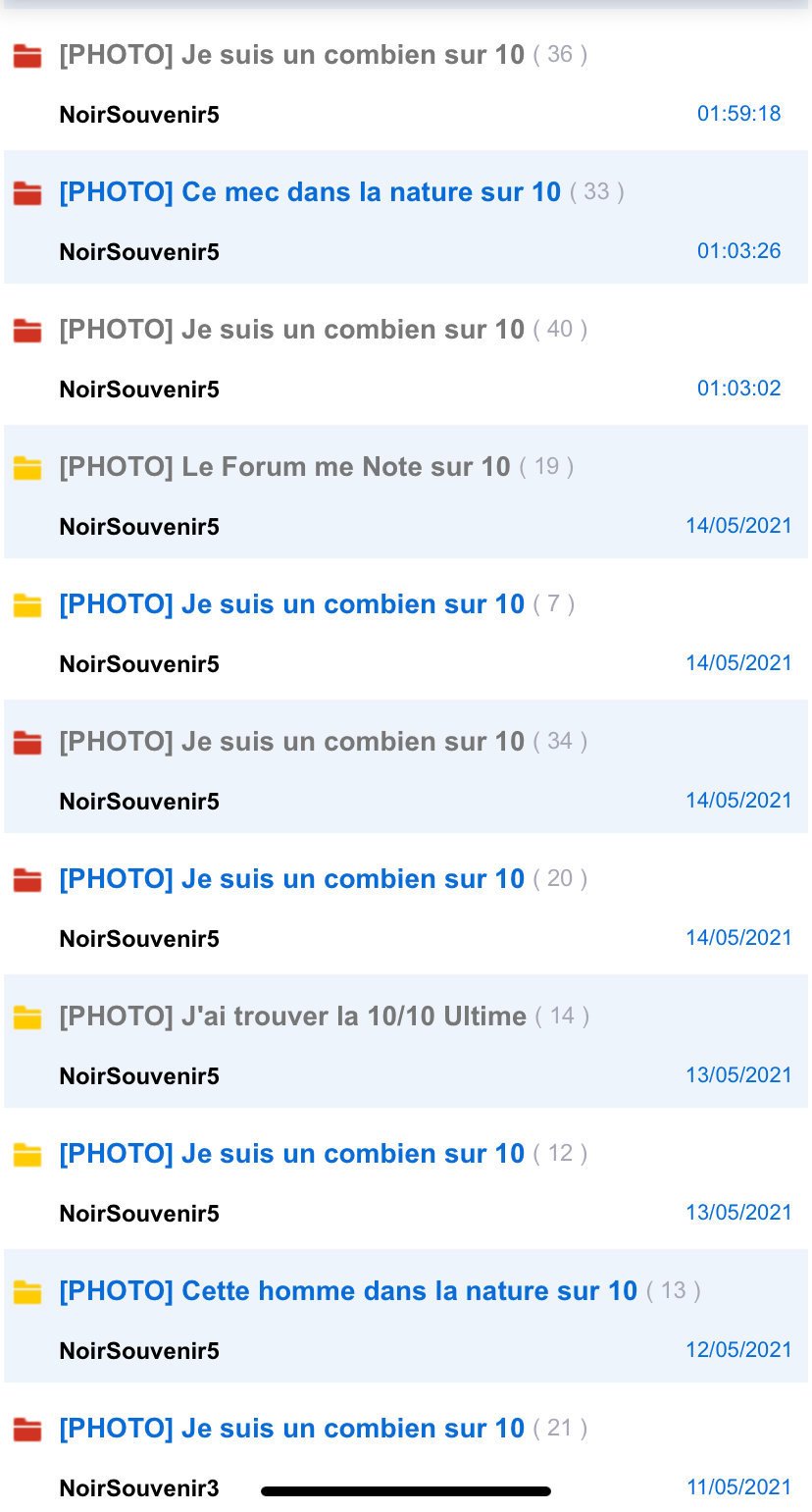Screen dimensions: 812x1512
Task: Open "Je suis un combien sur 10" with 40 replies
Action: click(291, 330)
